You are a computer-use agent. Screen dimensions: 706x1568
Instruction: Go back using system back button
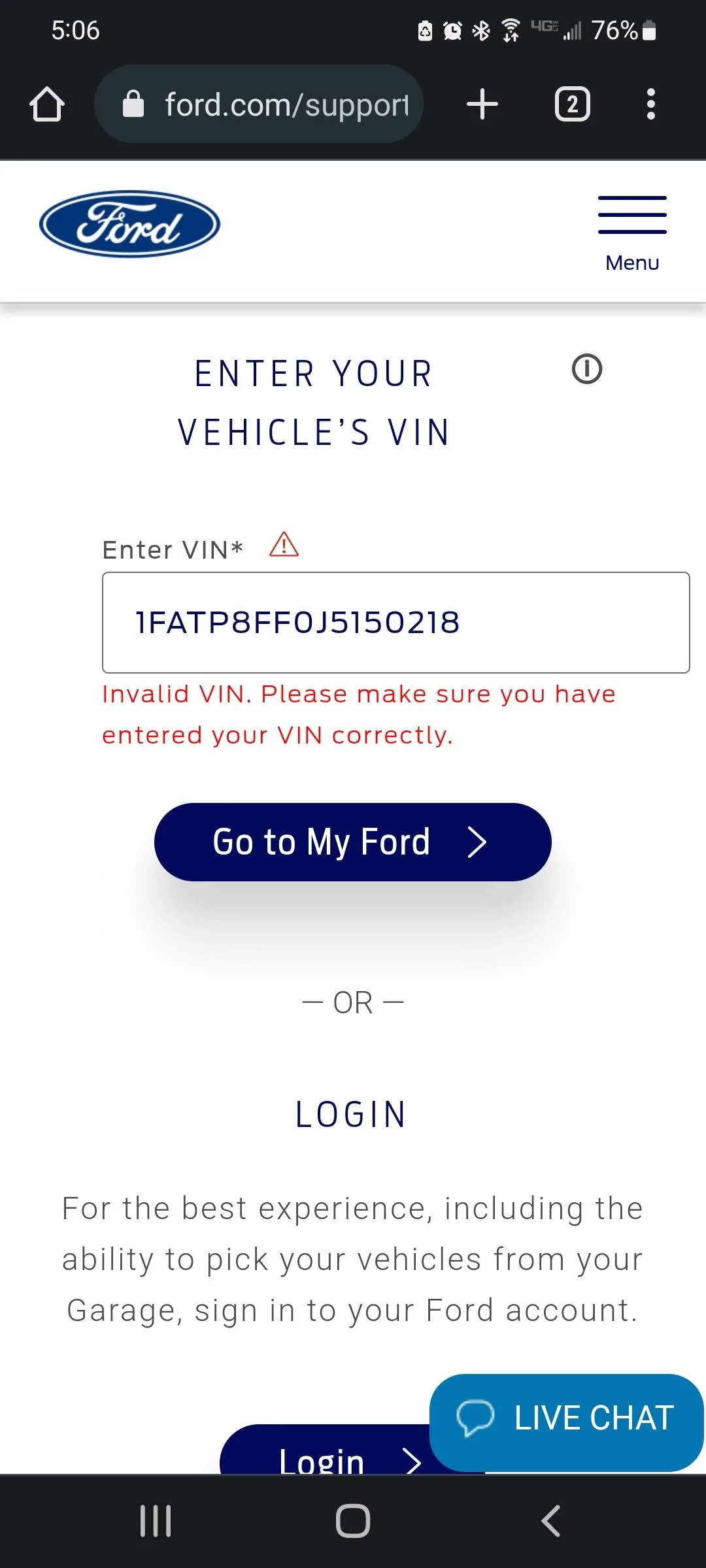(x=550, y=1521)
